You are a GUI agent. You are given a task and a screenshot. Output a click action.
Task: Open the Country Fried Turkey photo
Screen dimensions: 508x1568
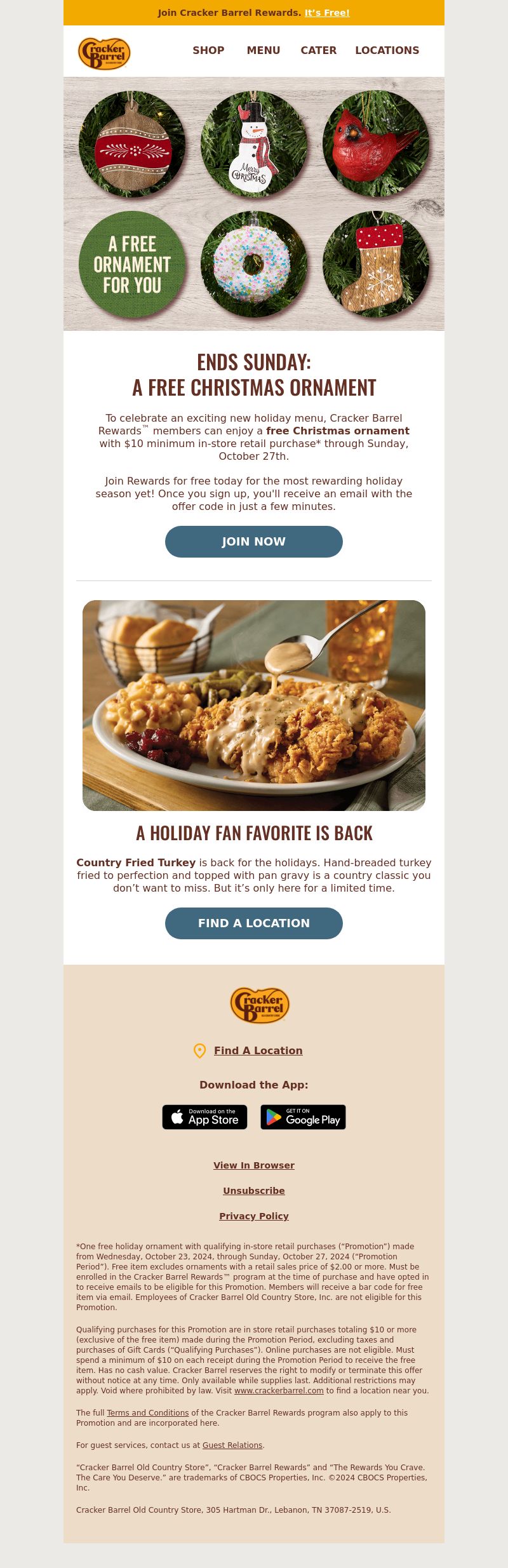[254, 705]
